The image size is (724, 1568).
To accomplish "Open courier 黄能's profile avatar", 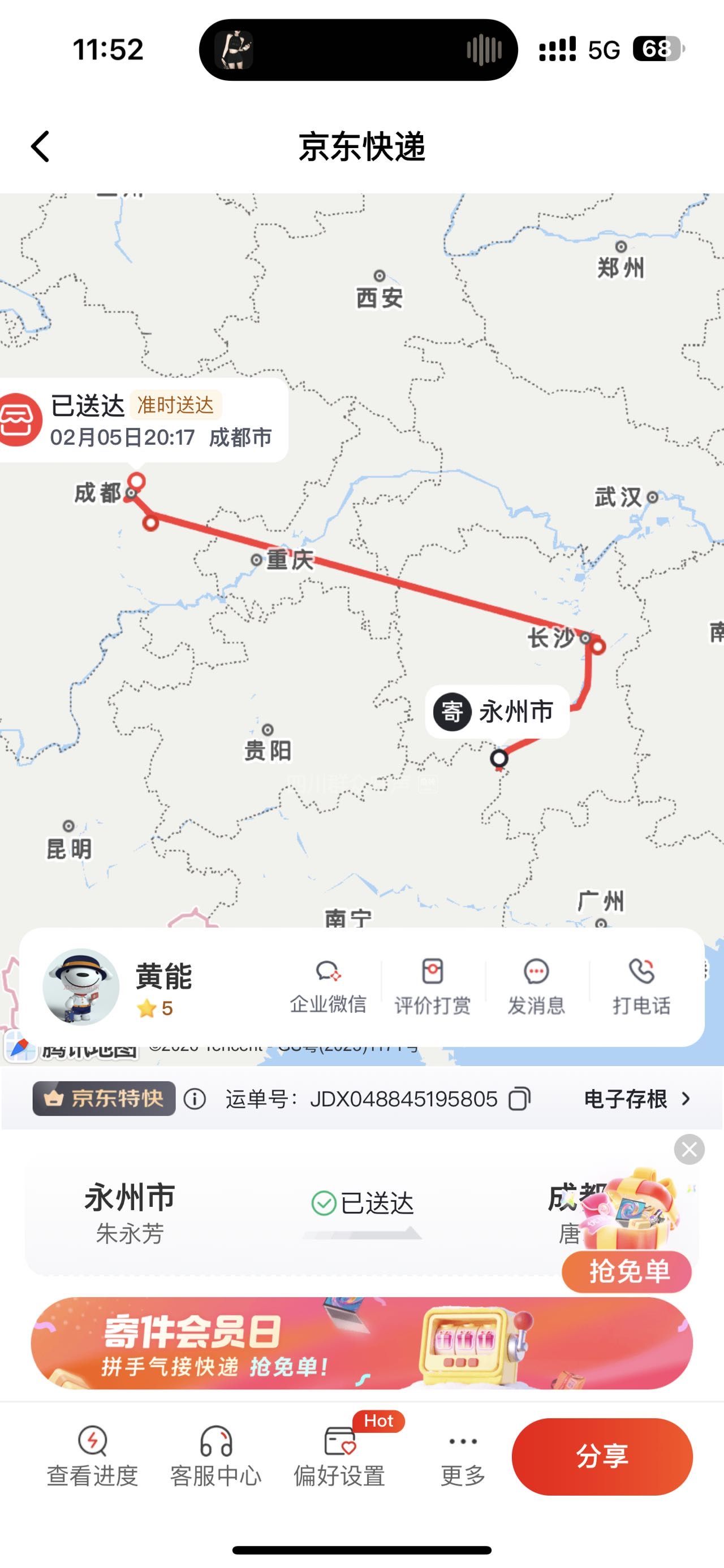I will (x=80, y=987).
